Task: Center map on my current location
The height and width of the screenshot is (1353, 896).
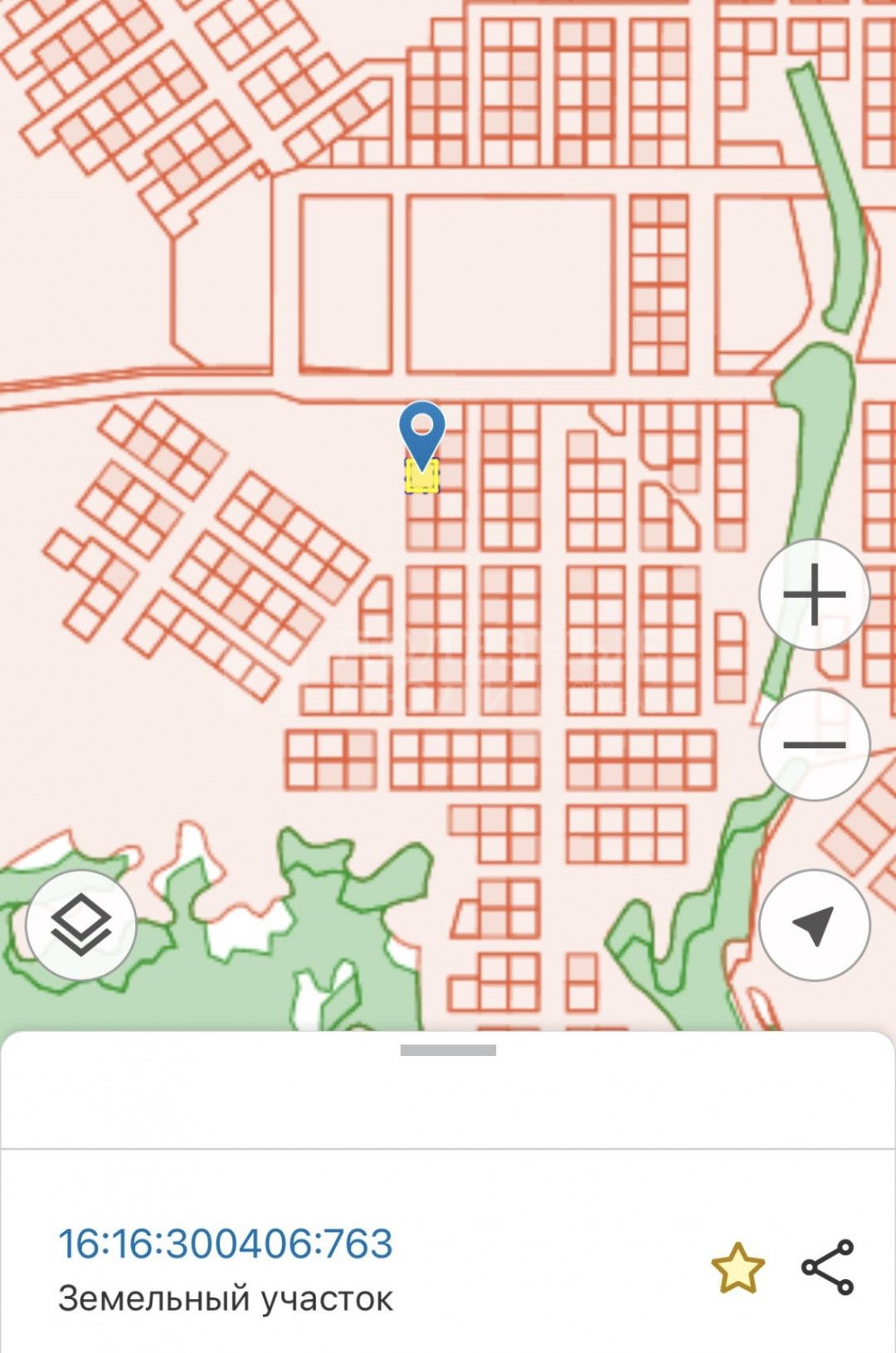Action: tap(814, 924)
